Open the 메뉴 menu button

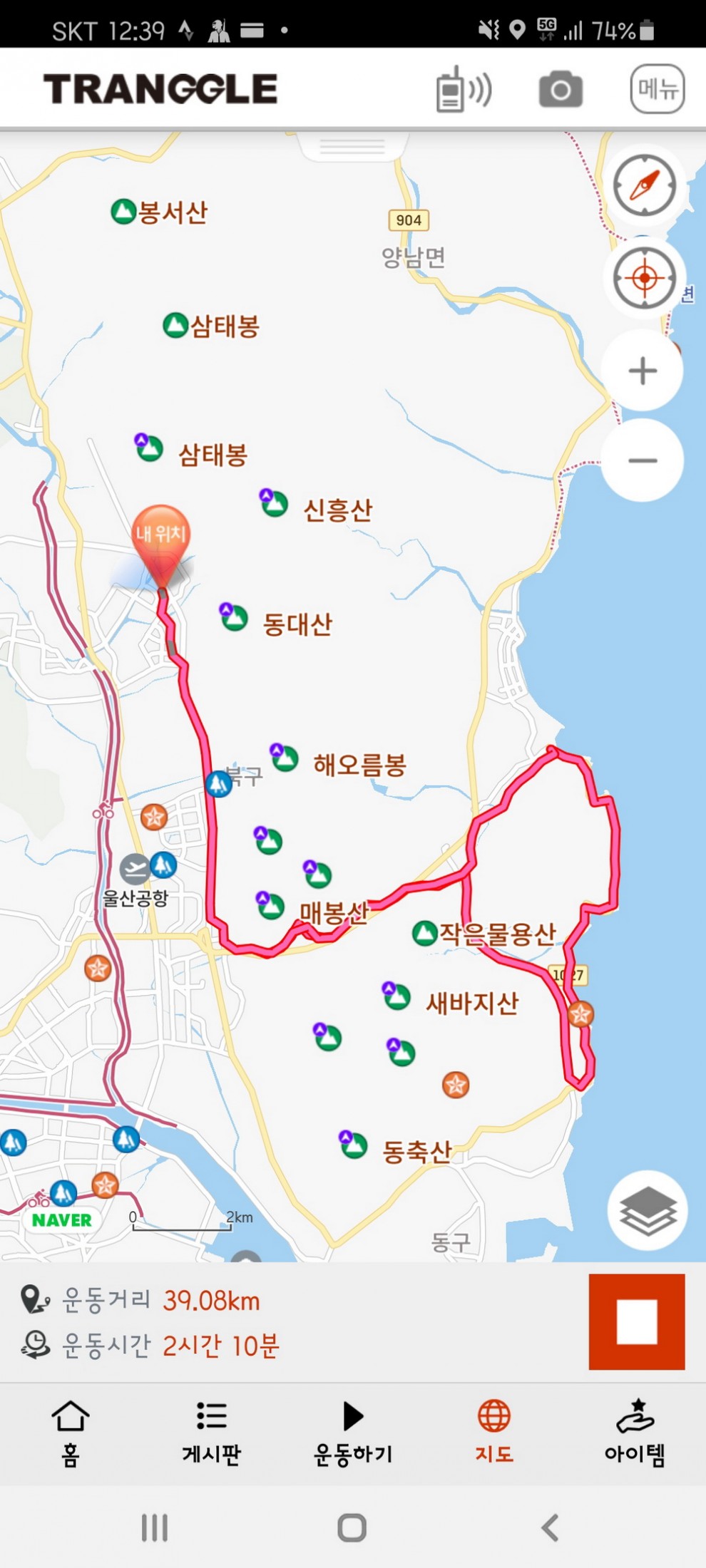(657, 90)
